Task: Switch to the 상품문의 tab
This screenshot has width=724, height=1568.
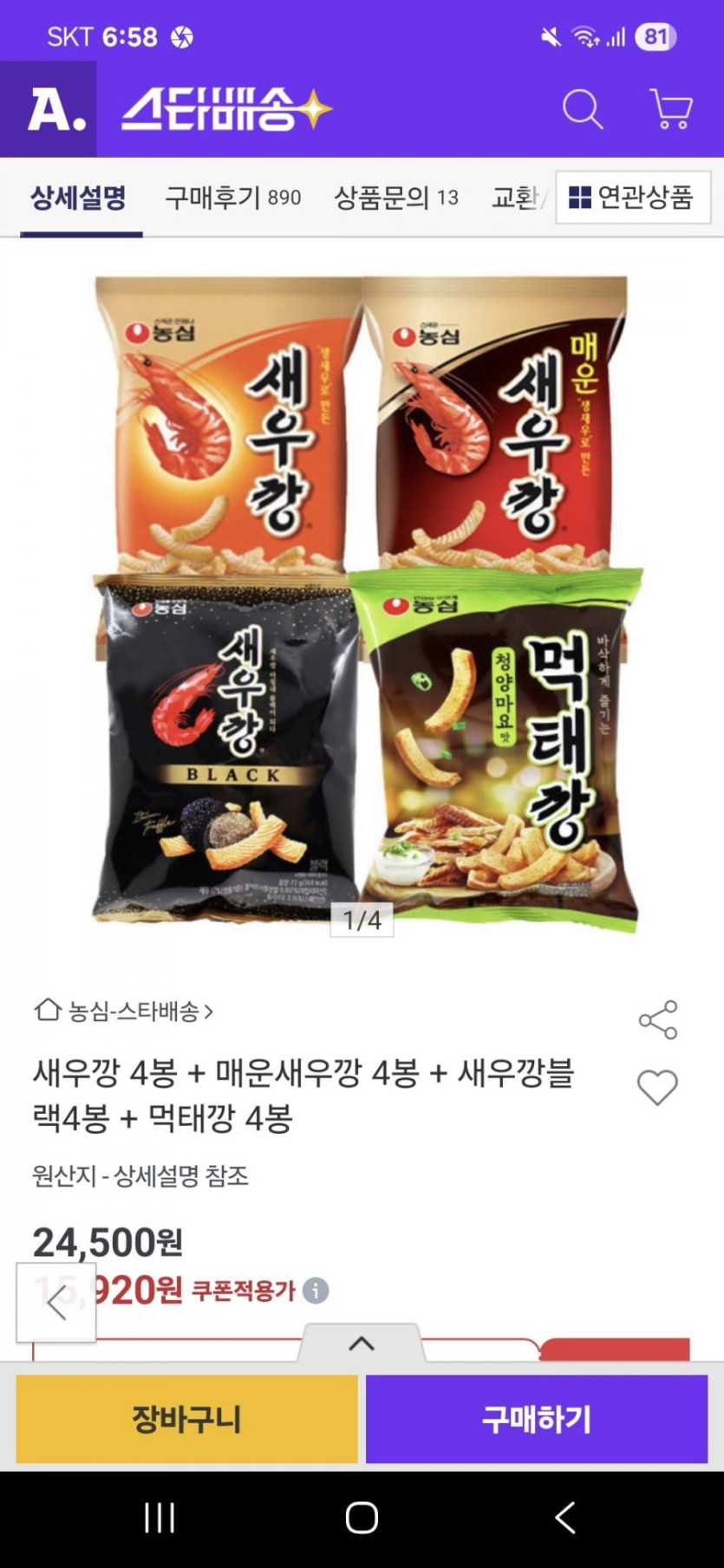Action: 396,198
